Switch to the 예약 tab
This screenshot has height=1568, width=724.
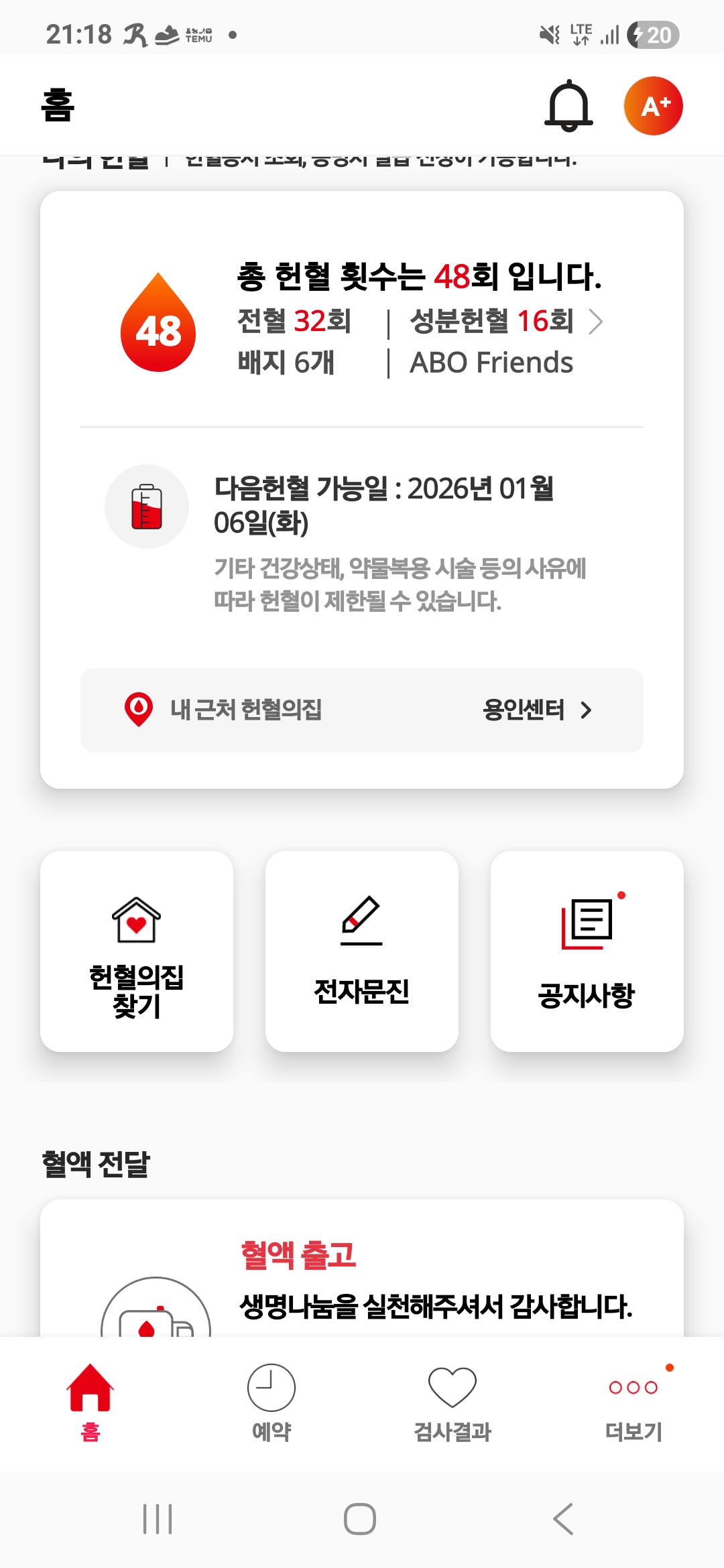pos(271,1402)
